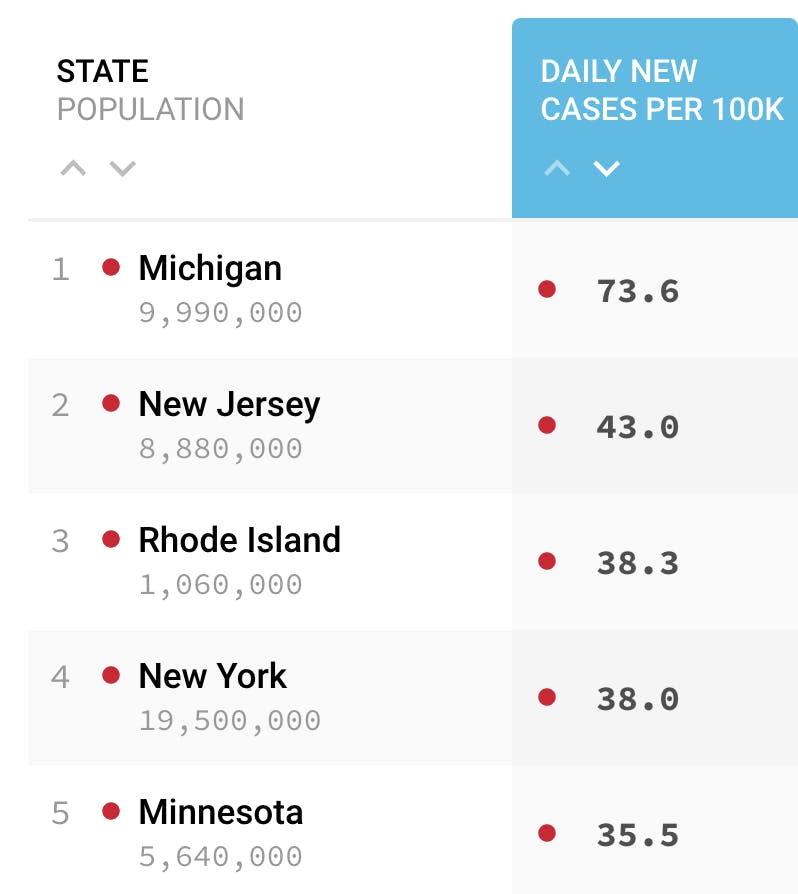Sort daily new cases descending
The height and width of the screenshot is (894, 798).
click(x=606, y=168)
